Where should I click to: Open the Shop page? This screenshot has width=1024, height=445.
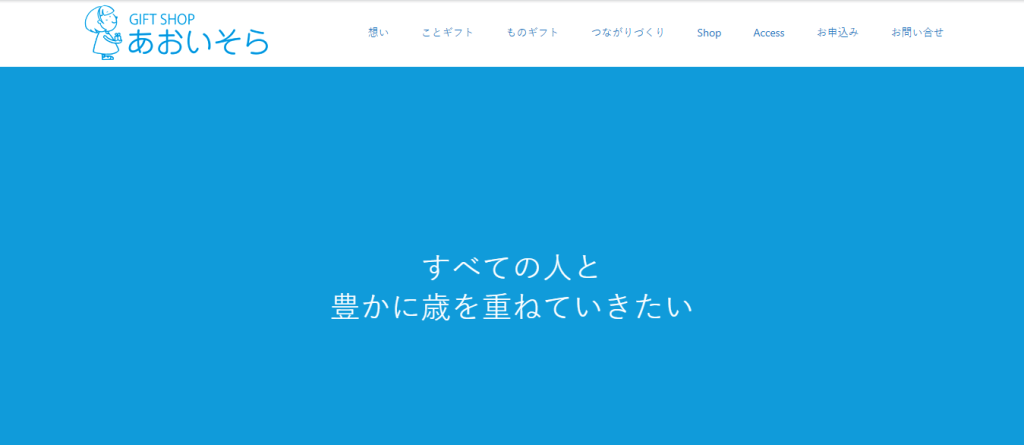pyautogui.click(x=709, y=33)
